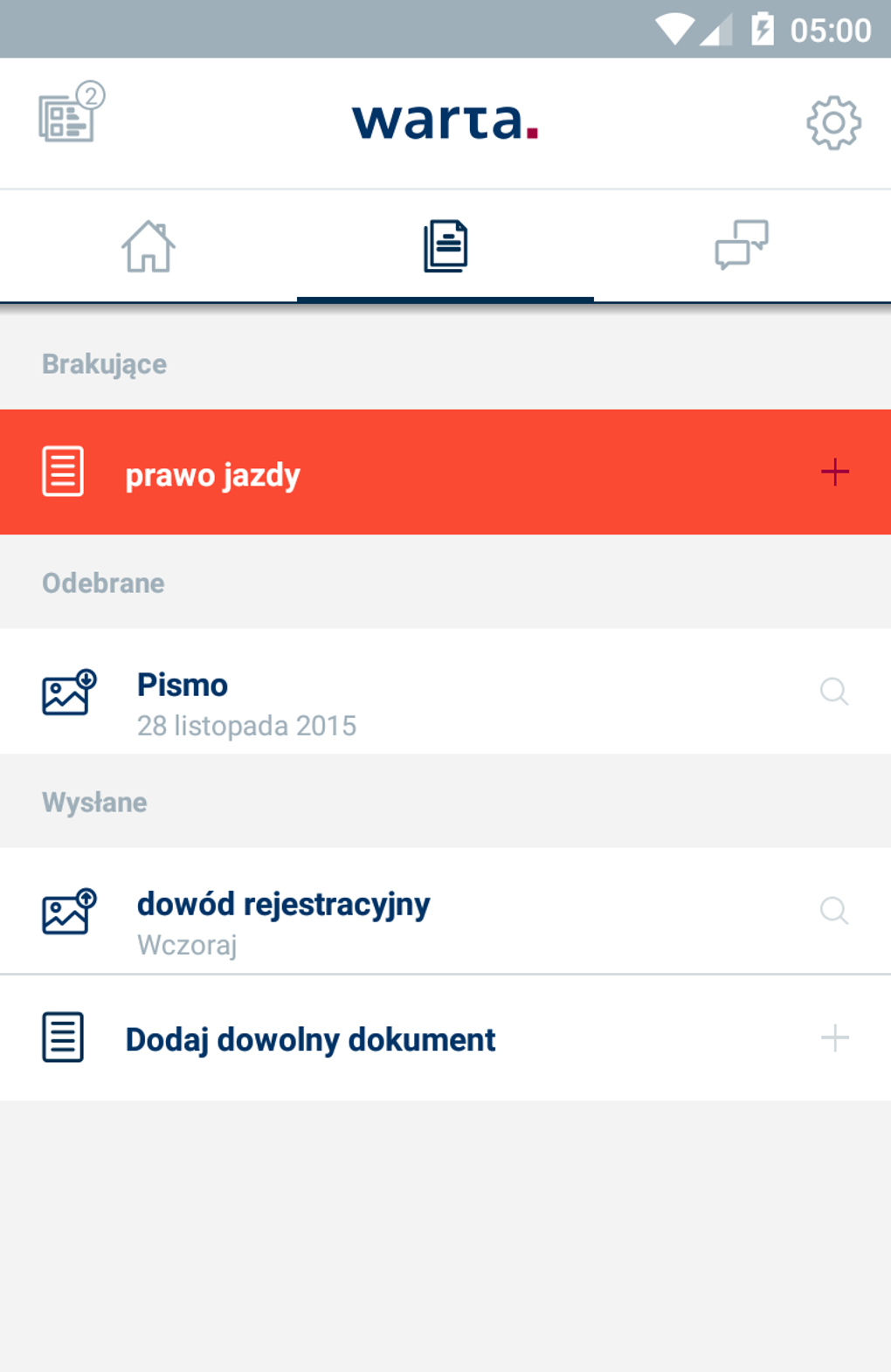Open the settings gear
Image resolution: width=891 pixels, height=1372 pixels.
(x=833, y=122)
